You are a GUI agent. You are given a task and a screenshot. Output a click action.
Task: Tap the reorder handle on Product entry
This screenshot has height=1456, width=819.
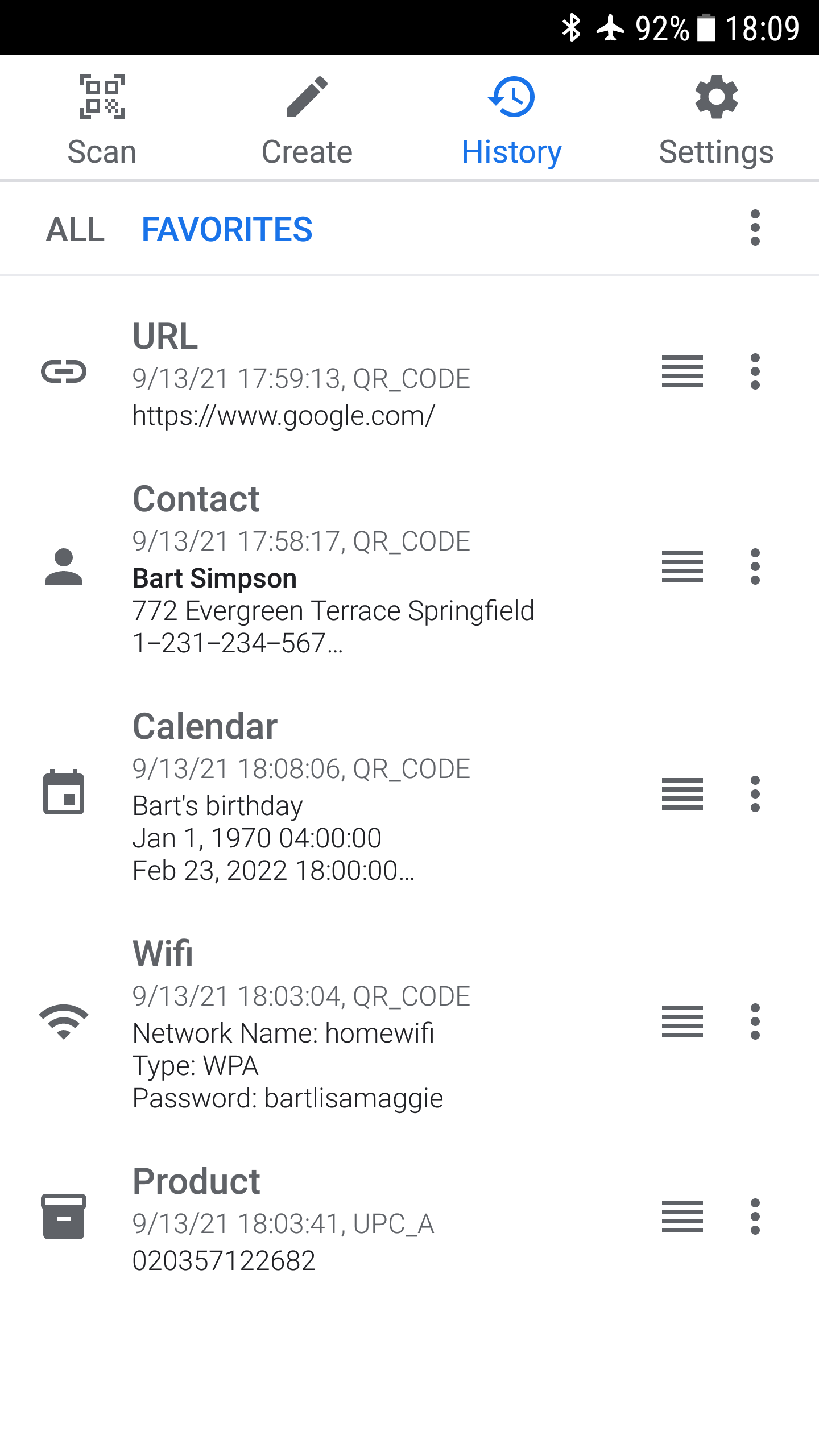click(682, 1217)
